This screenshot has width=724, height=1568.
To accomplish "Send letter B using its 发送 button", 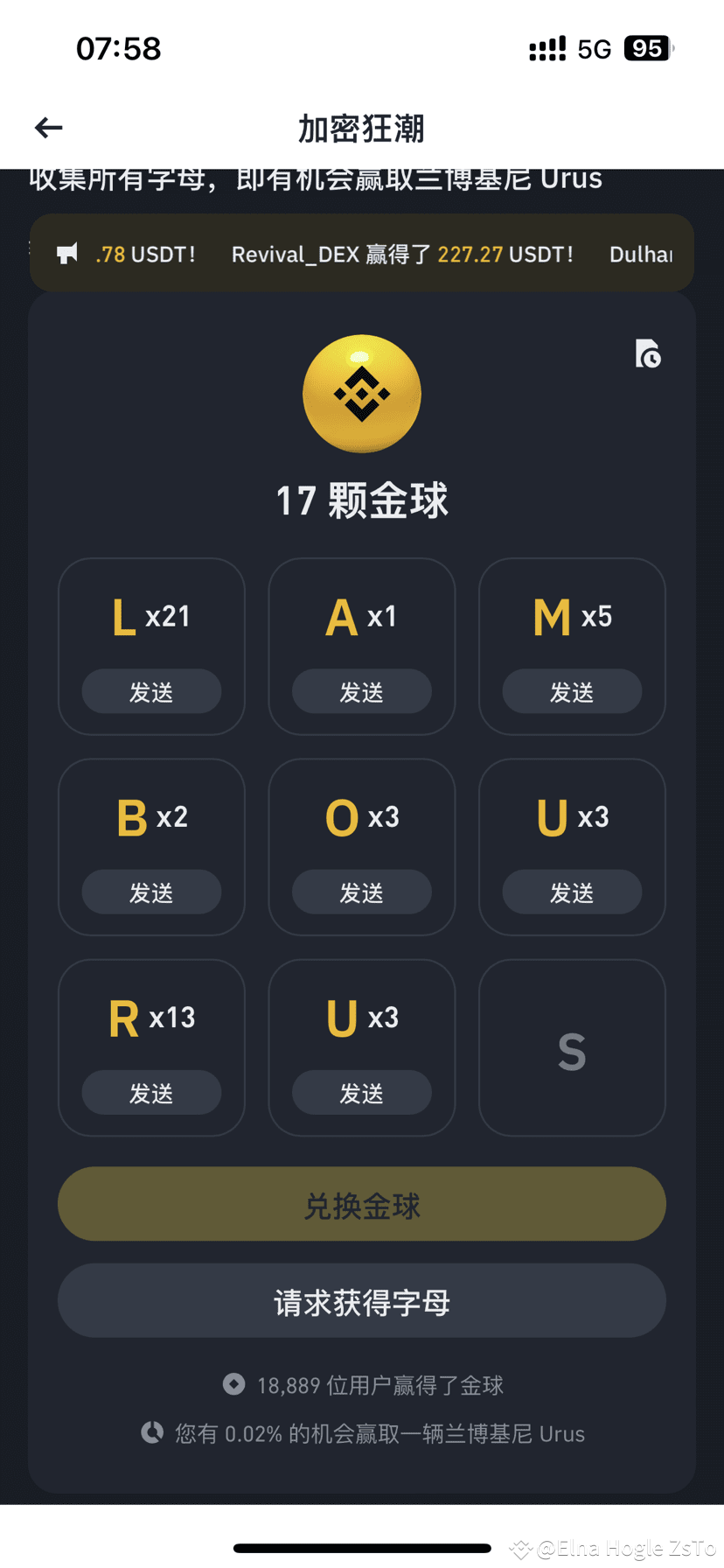I will [151, 892].
